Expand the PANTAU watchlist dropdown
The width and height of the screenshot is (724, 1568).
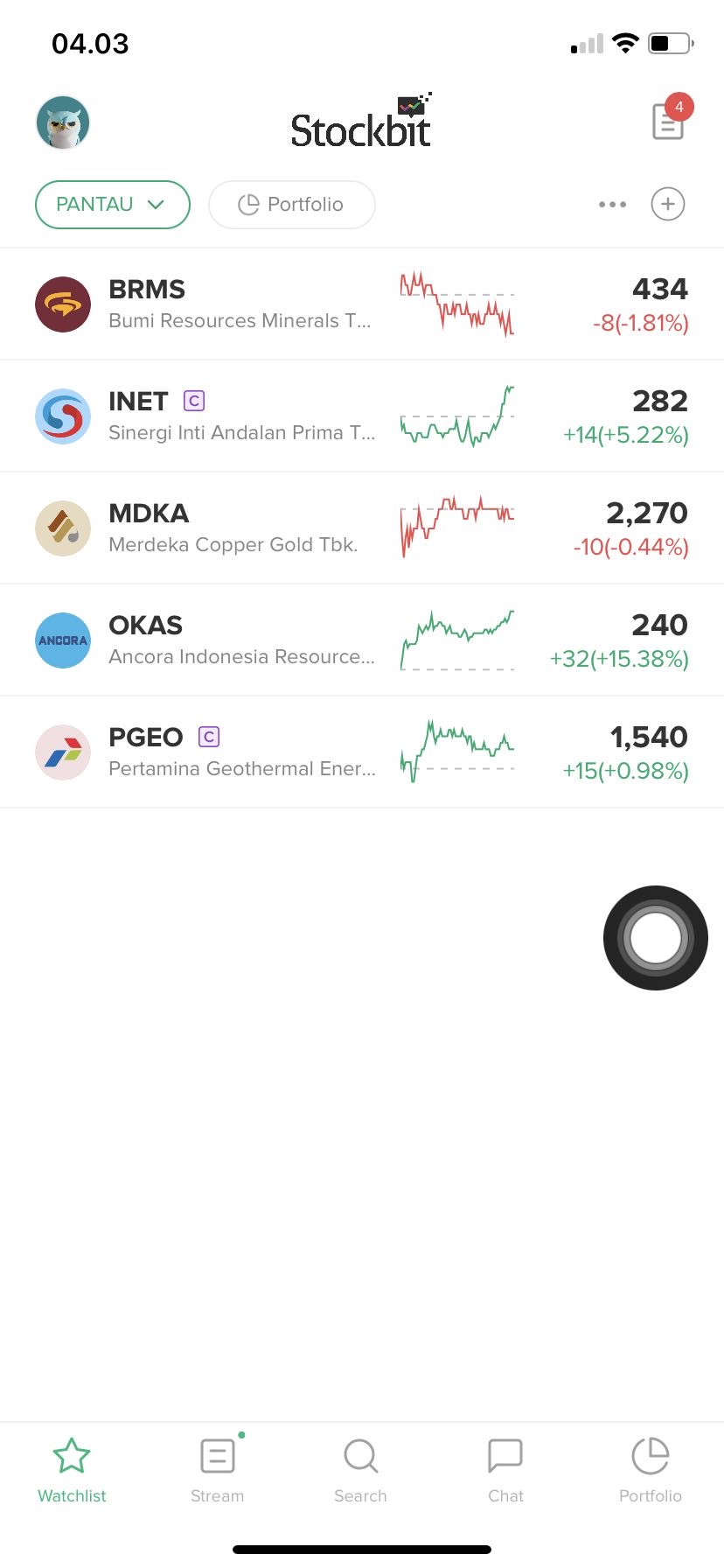(x=113, y=205)
